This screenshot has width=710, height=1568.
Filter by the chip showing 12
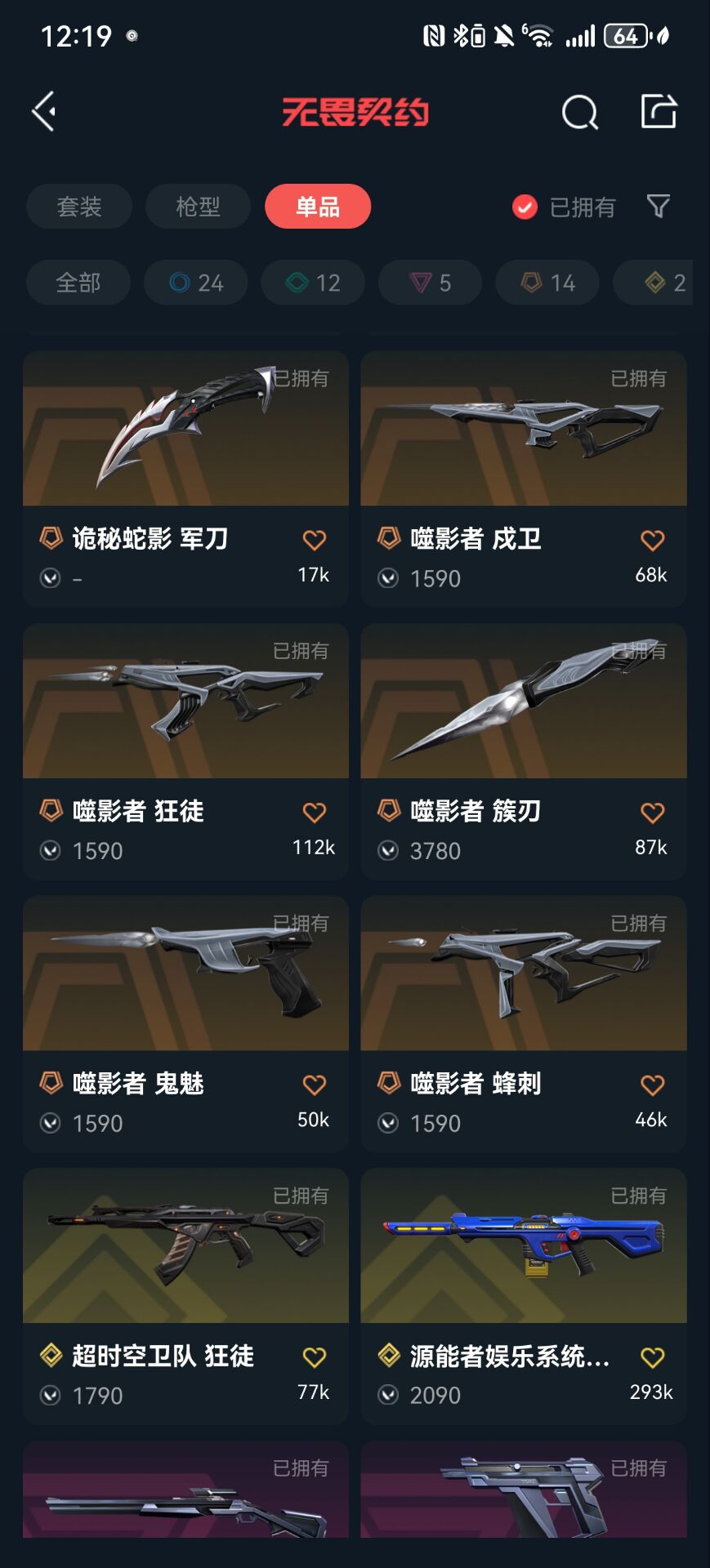pyautogui.click(x=313, y=283)
